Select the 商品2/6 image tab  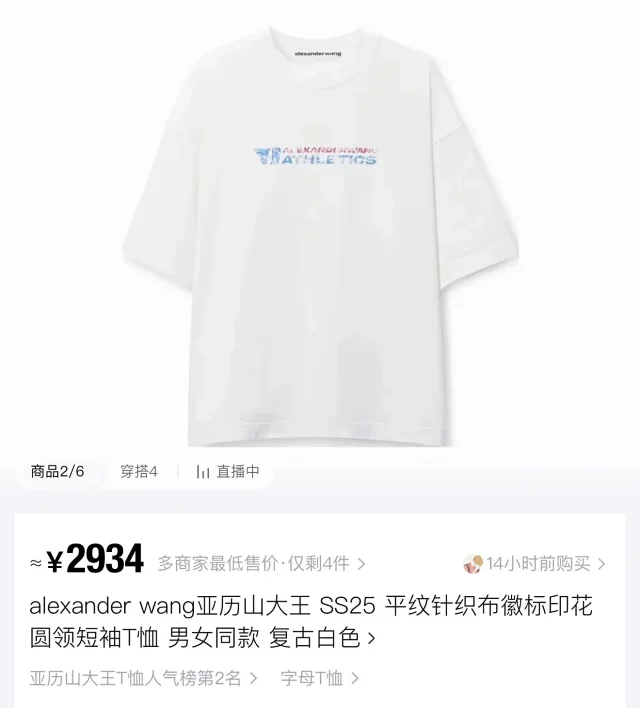pos(58,471)
